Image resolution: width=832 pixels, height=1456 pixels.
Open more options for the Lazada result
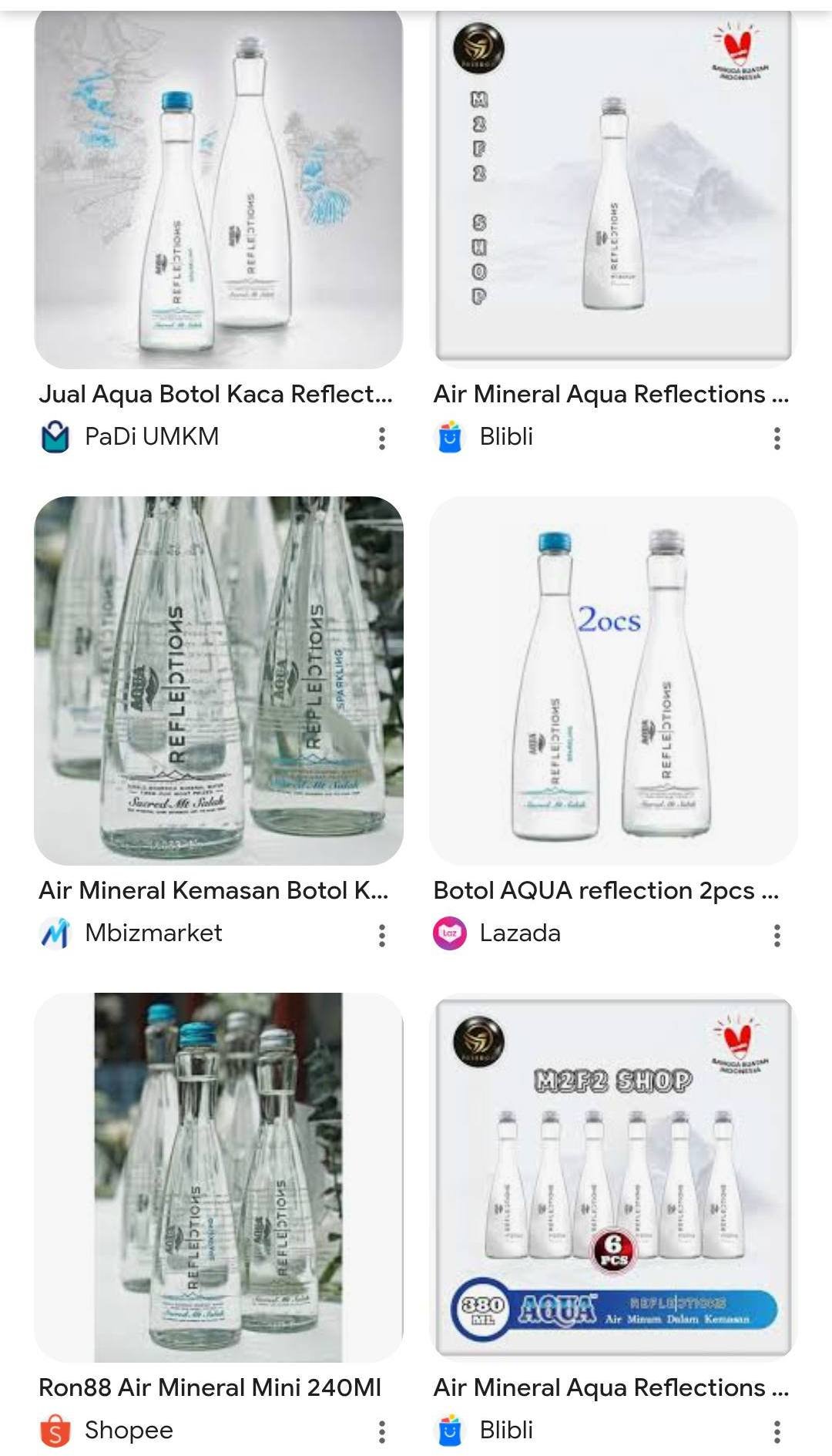(777, 935)
